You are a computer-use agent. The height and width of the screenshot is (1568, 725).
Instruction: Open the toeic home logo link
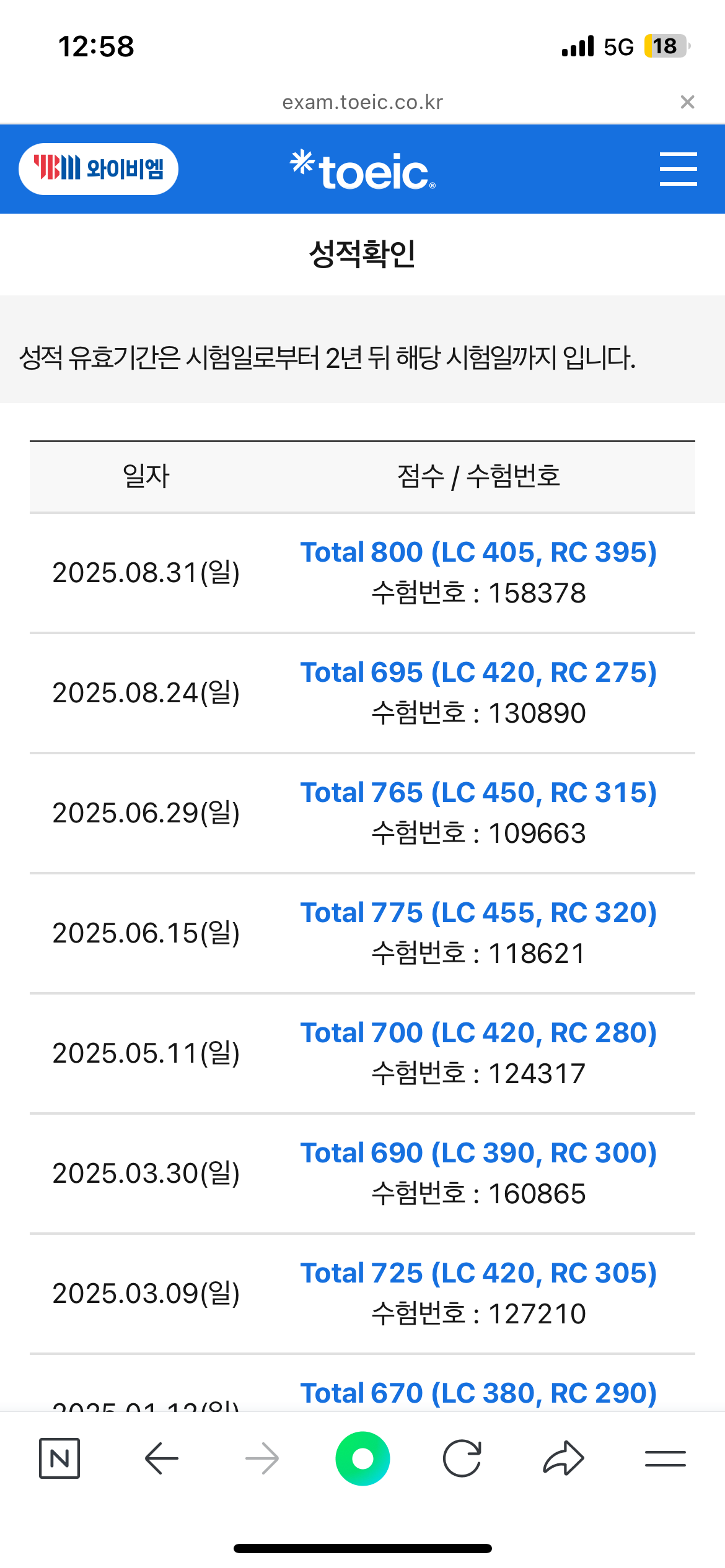point(363,170)
